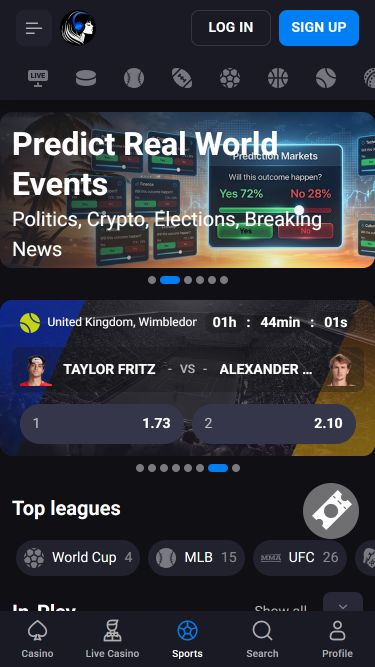
Task: Tap the LOG IN button
Action: tap(231, 28)
